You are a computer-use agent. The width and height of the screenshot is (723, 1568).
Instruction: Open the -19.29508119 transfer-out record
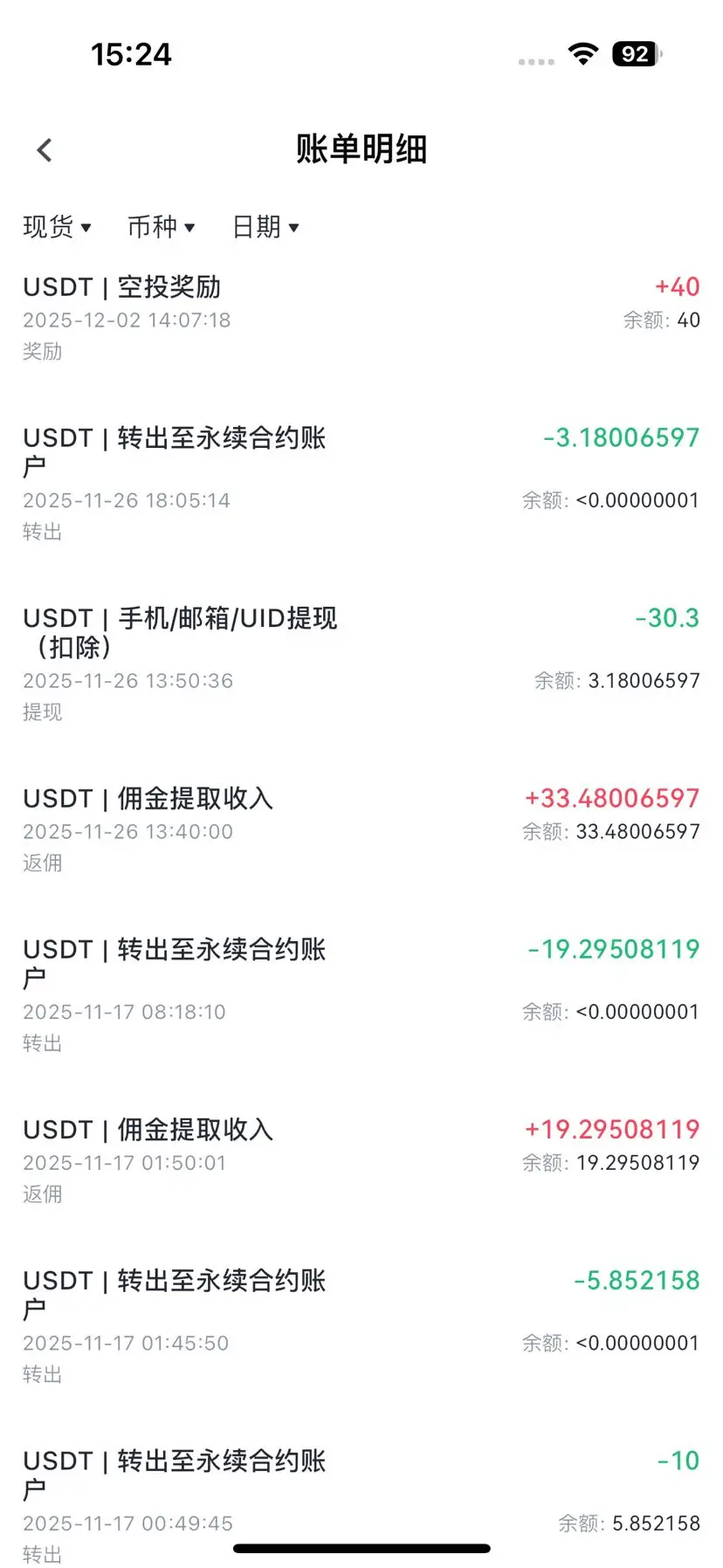point(361,994)
